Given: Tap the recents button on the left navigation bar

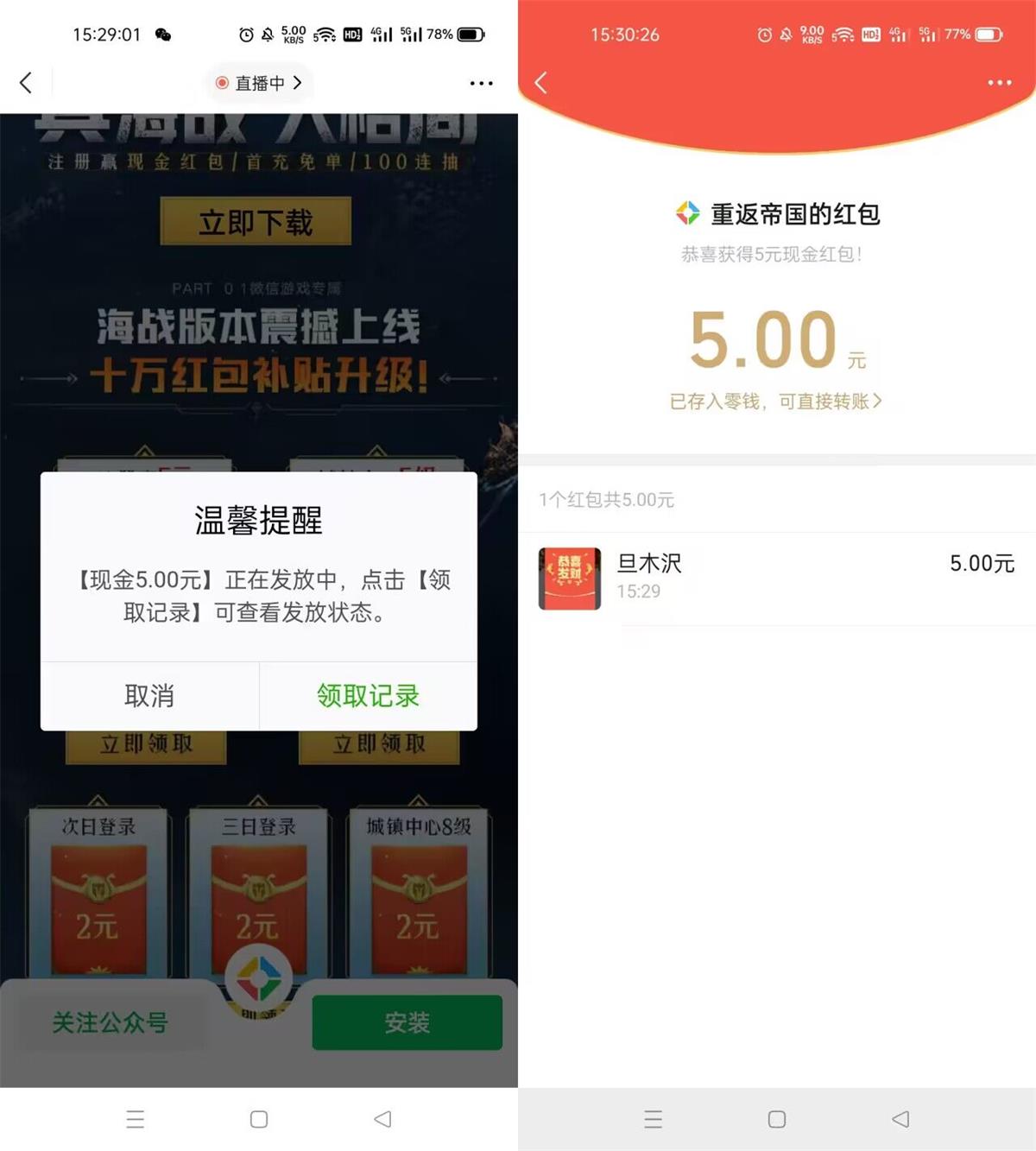Looking at the screenshot, I should click(136, 1118).
